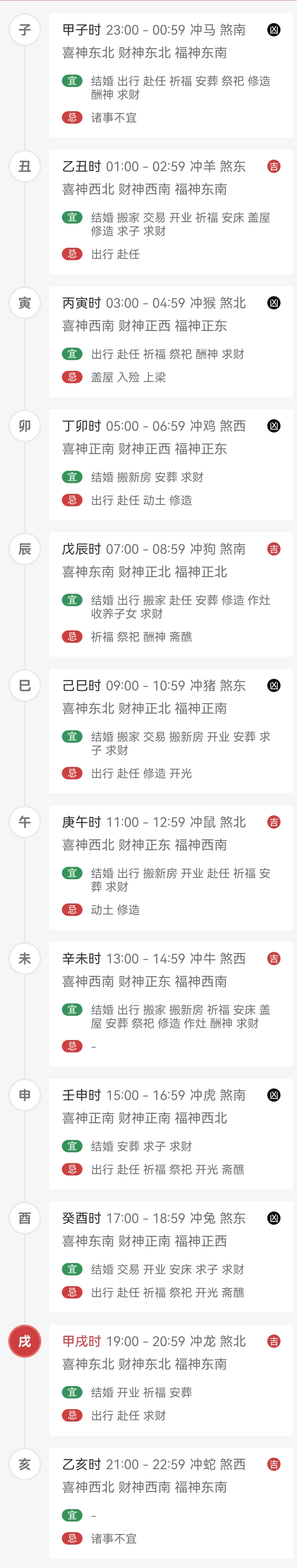
Task: Tap the 申 hour marker
Action: (x=24, y=1095)
